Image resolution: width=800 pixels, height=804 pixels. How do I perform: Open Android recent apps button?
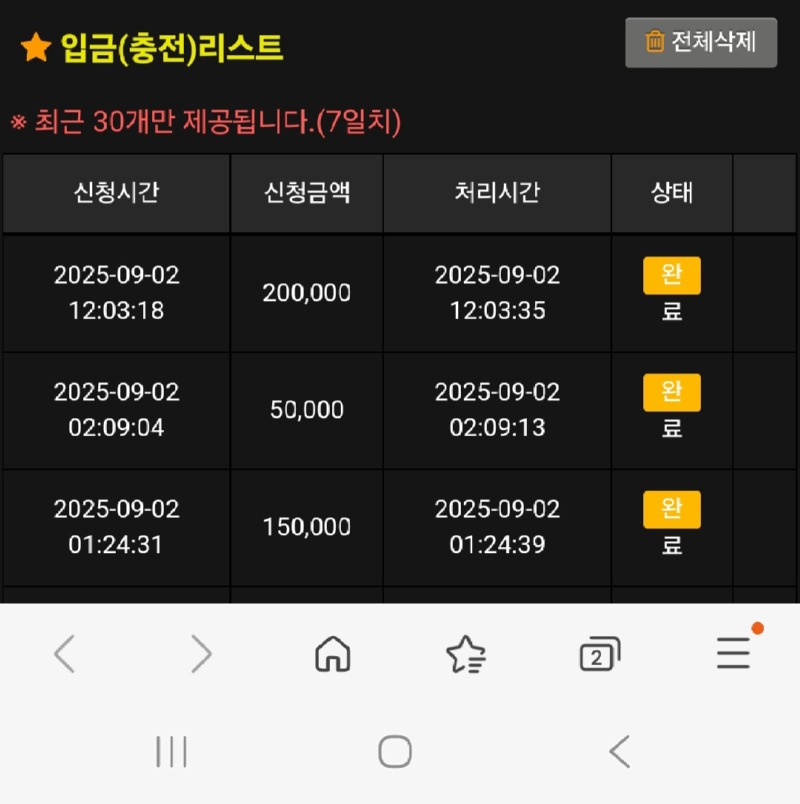[x=172, y=751]
